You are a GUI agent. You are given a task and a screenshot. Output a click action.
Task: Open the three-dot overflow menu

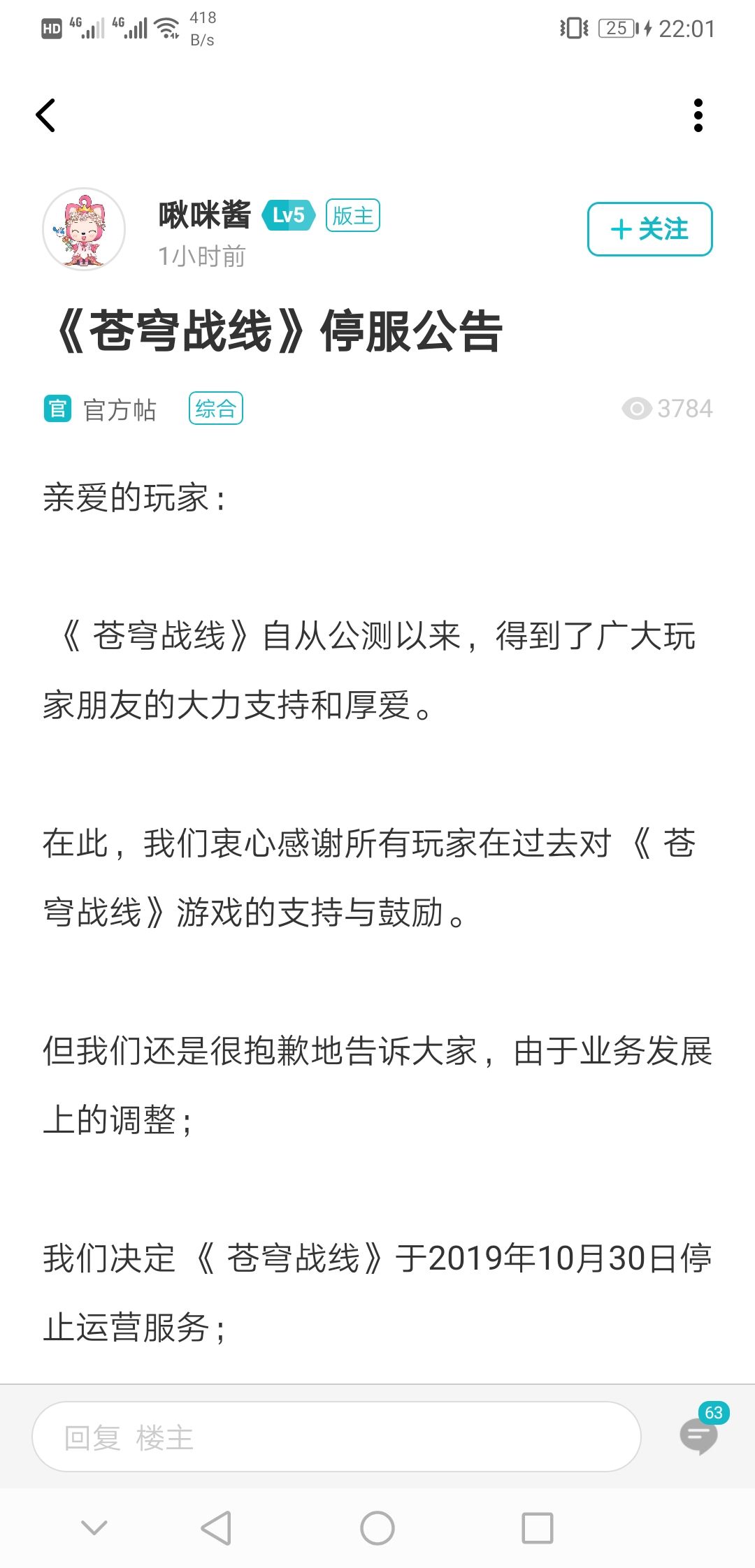pyautogui.click(x=698, y=115)
